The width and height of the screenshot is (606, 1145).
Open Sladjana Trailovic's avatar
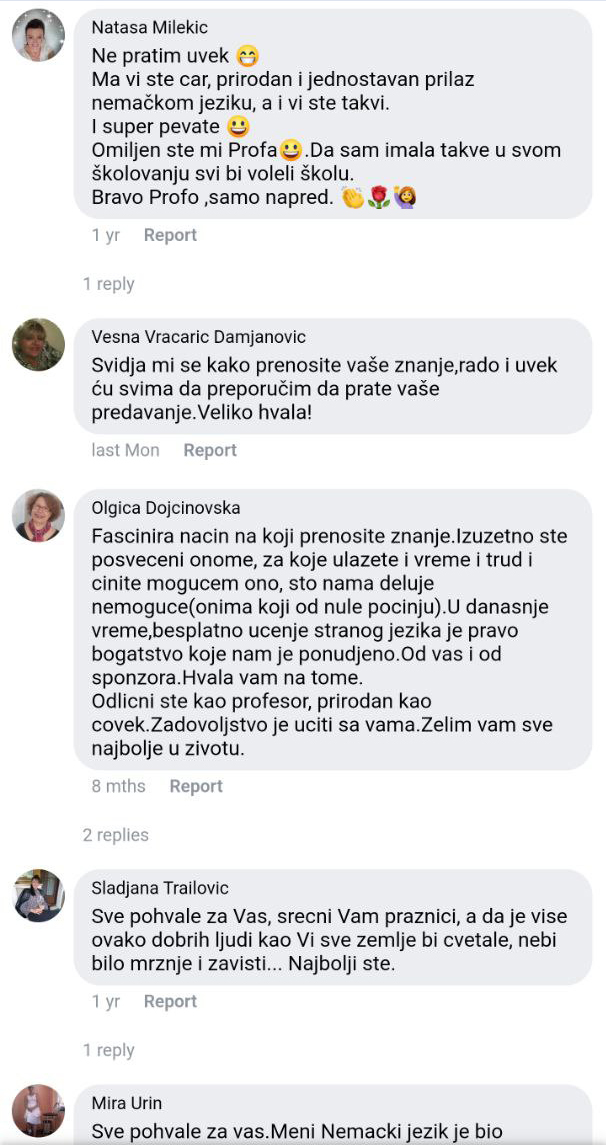(38, 896)
